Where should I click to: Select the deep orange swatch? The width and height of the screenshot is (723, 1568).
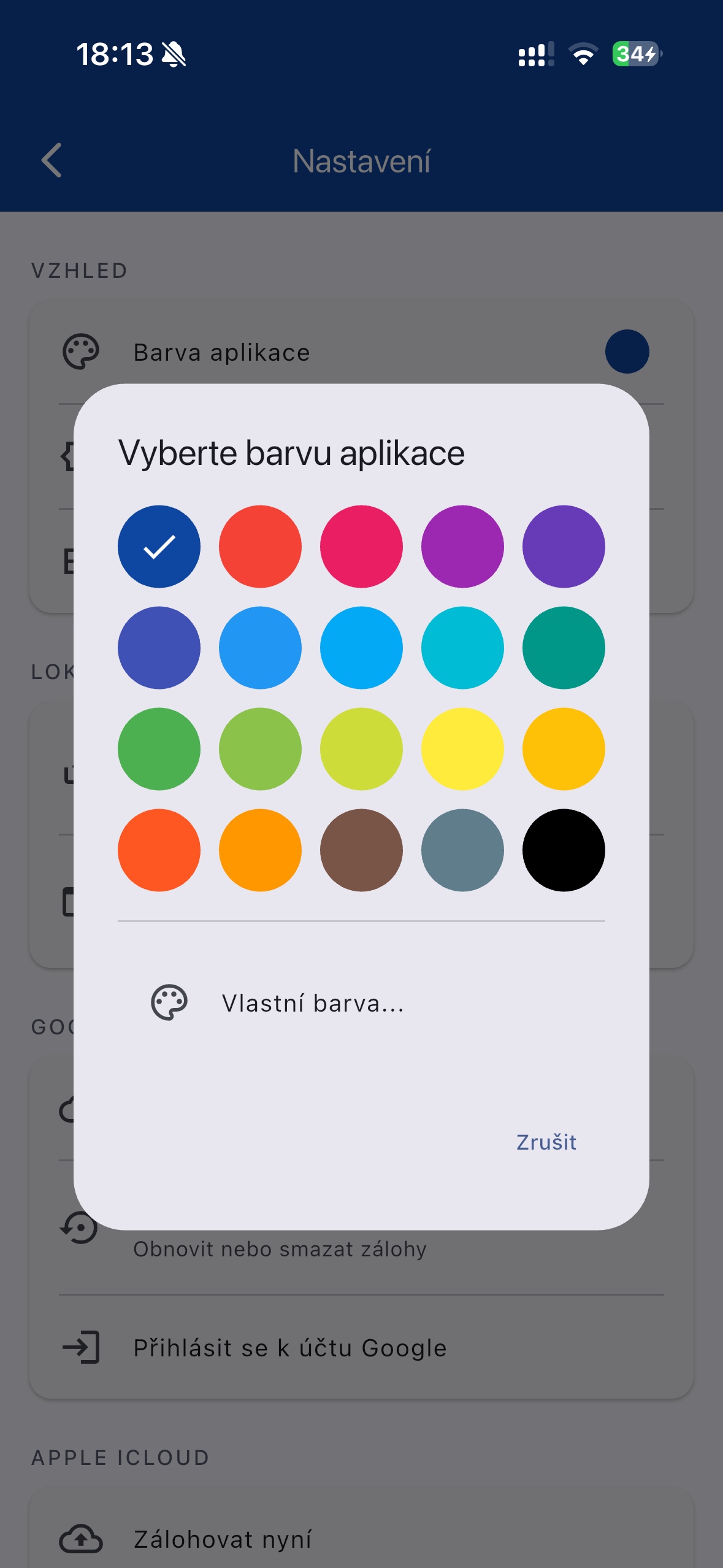click(159, 850)
